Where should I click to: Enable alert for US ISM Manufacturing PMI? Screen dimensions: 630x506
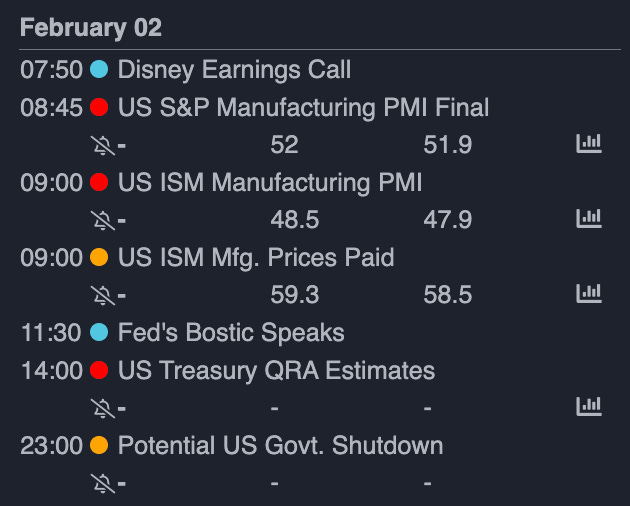102,220
